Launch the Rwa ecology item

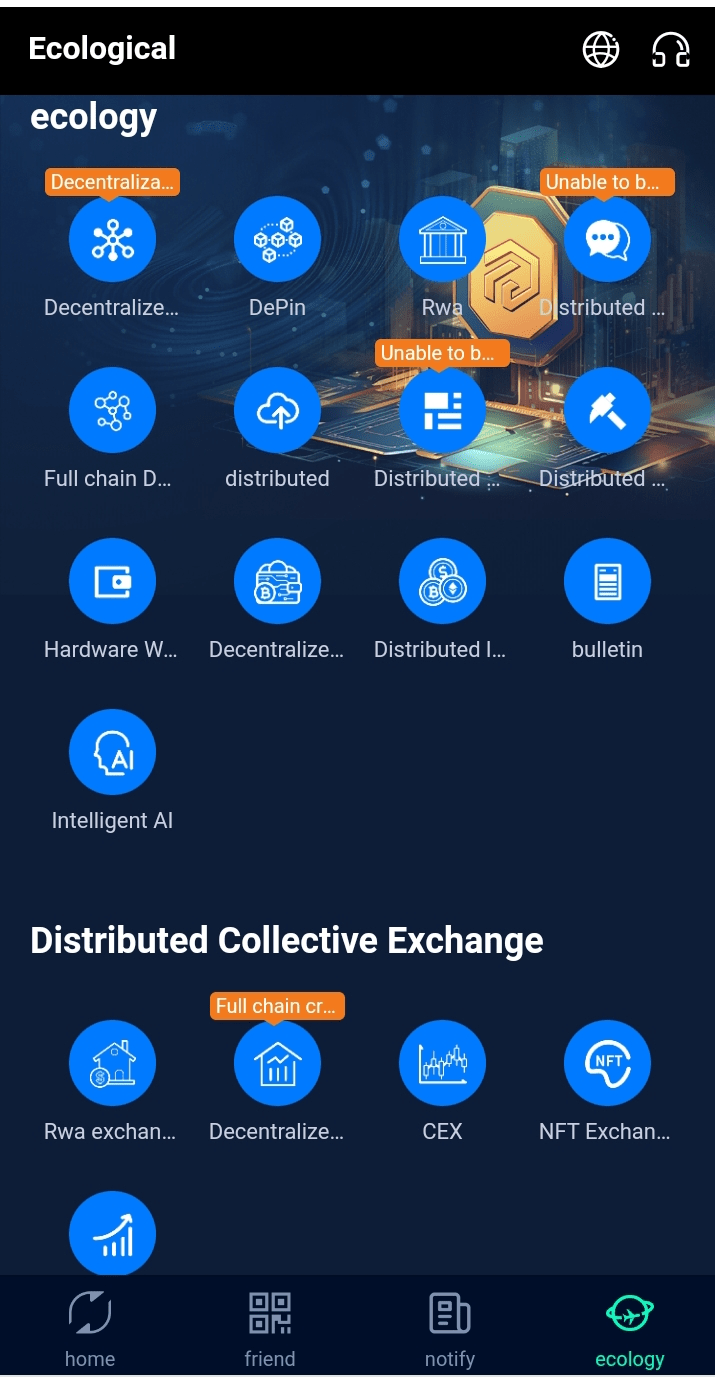[x=442, y=240]
